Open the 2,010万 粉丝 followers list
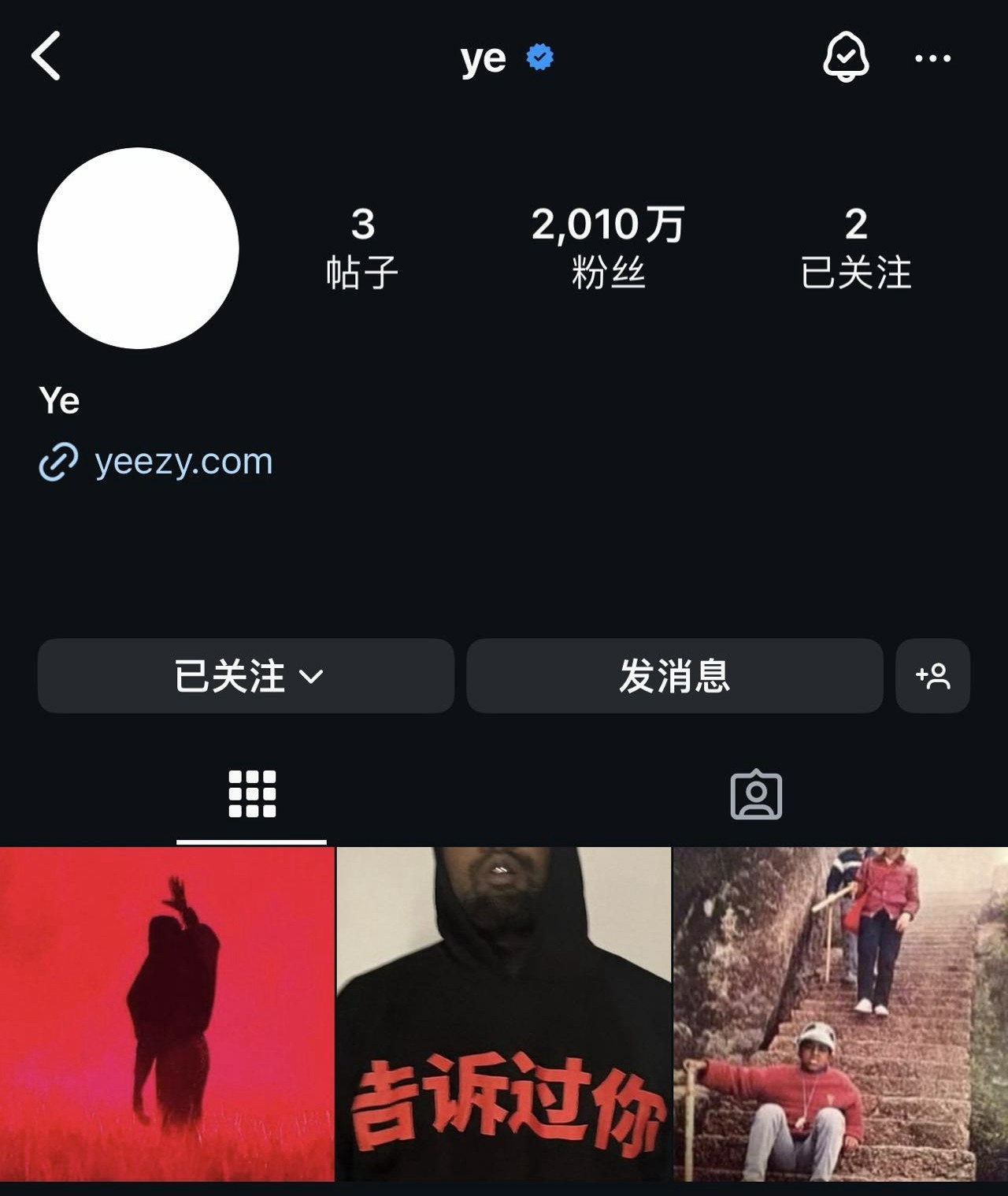The width and height of the screenshot is (1008, 1196). (x=608, y=247)
